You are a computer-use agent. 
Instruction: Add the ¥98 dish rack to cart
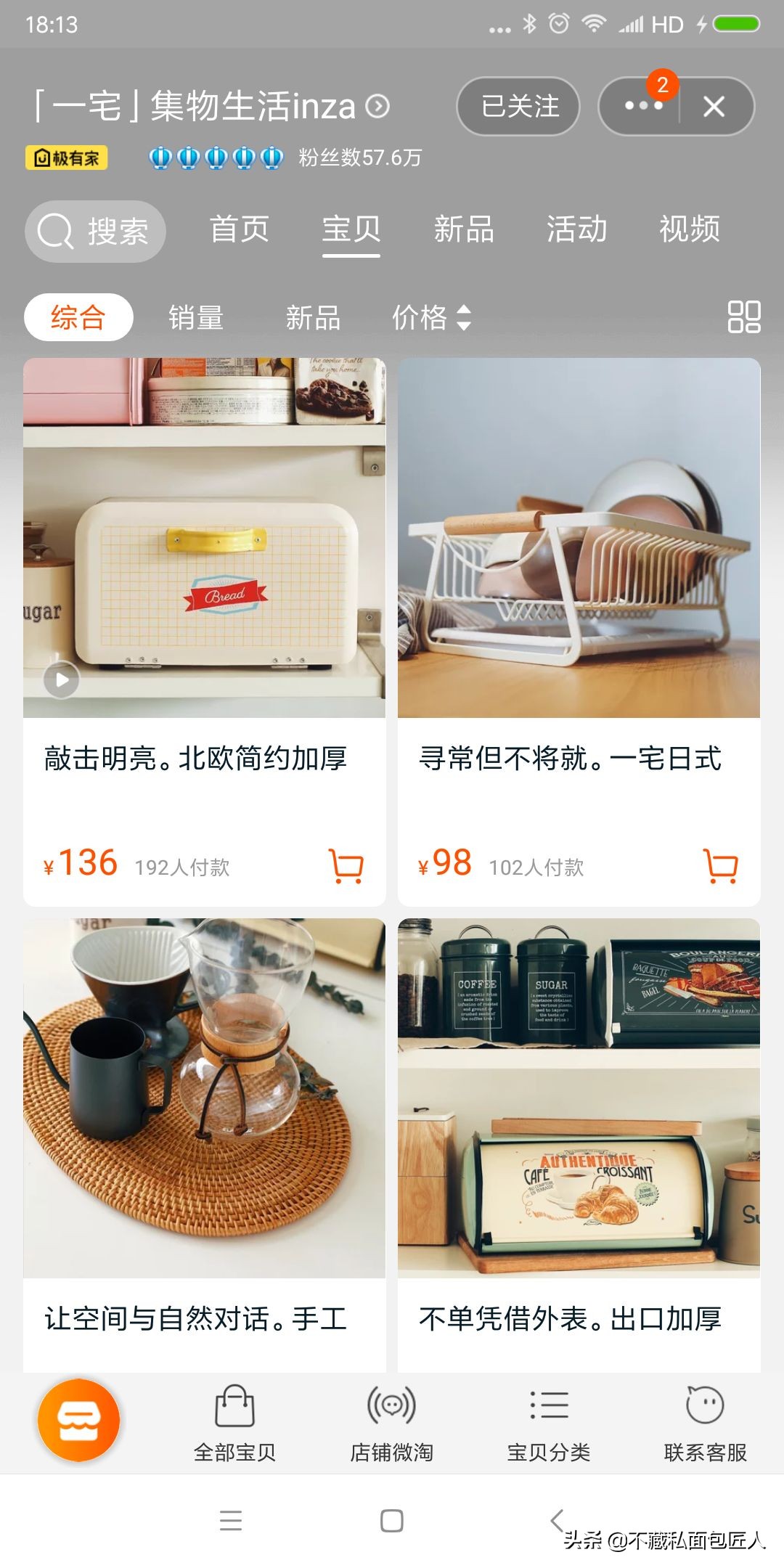722,865
